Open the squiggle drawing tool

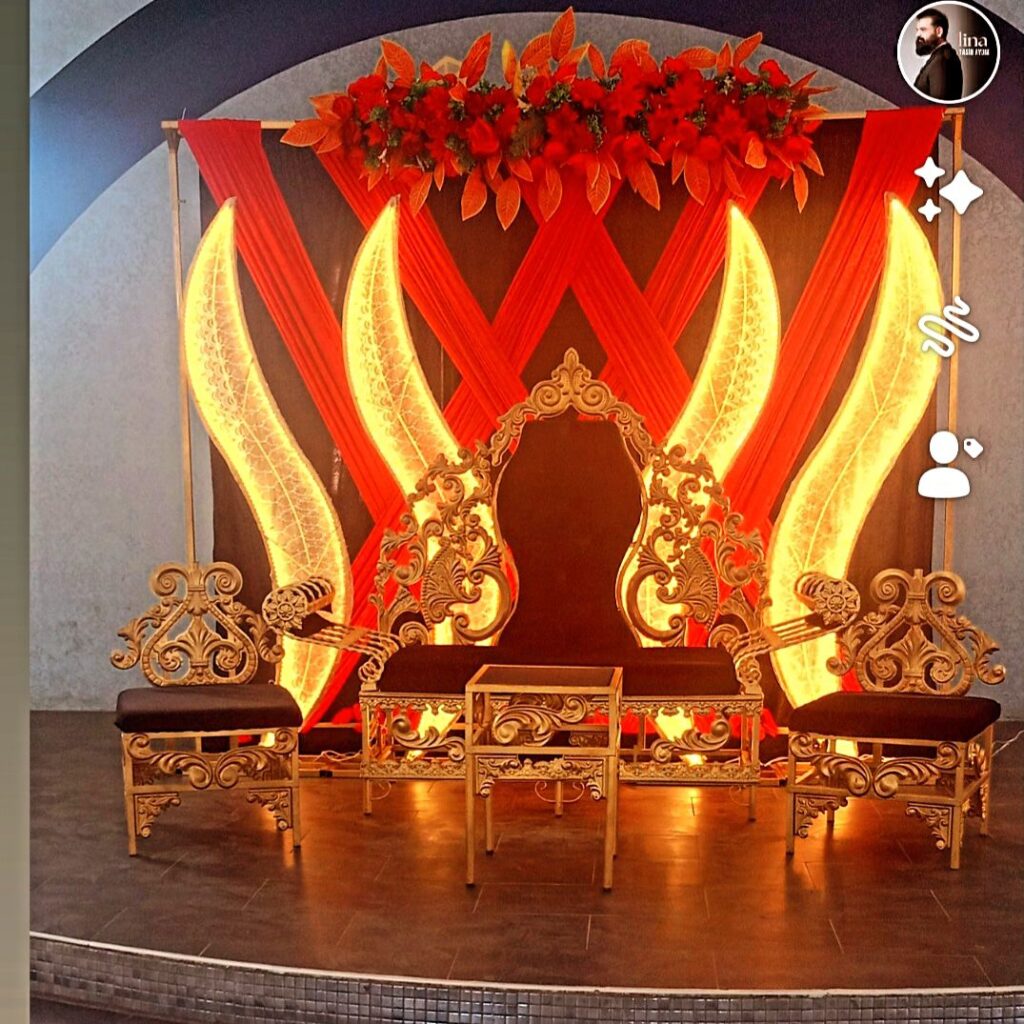(x=948, y=326)
